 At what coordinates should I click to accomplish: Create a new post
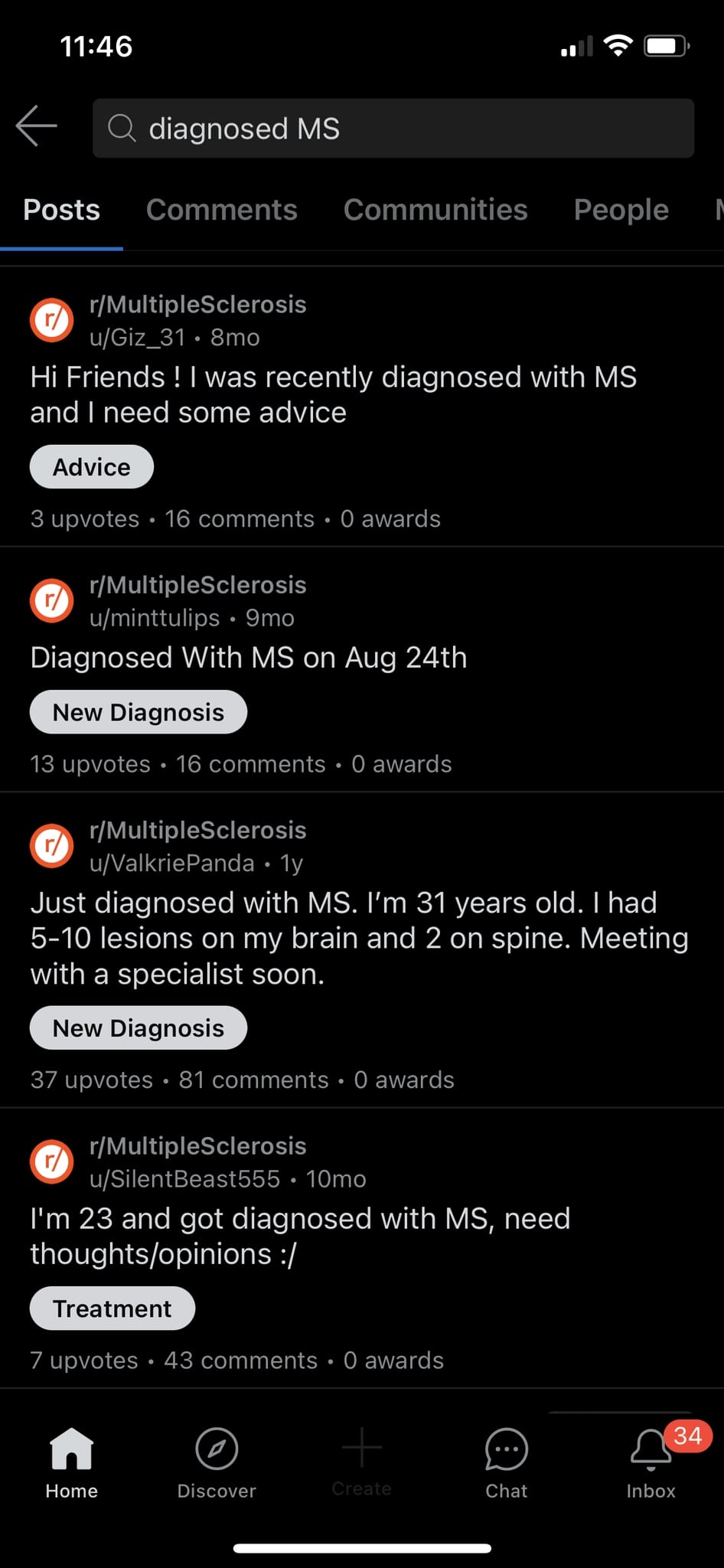(361, 1462)
